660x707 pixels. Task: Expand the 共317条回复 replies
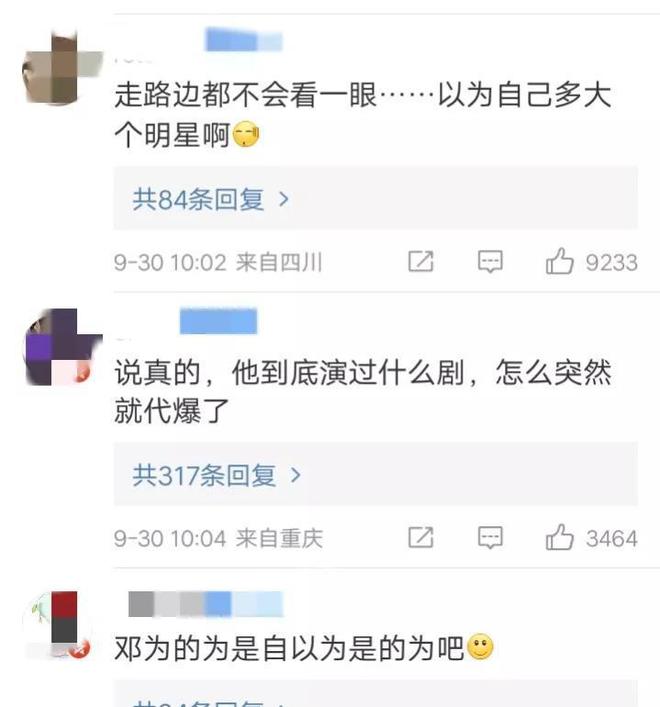click(217, 475)
